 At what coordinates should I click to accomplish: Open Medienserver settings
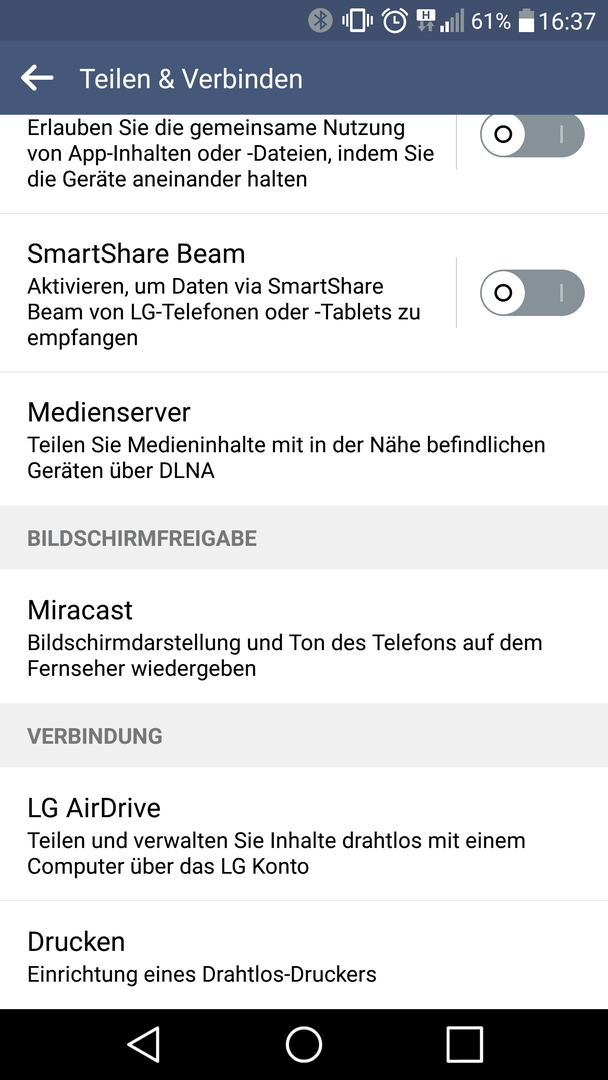coord(304,439)
